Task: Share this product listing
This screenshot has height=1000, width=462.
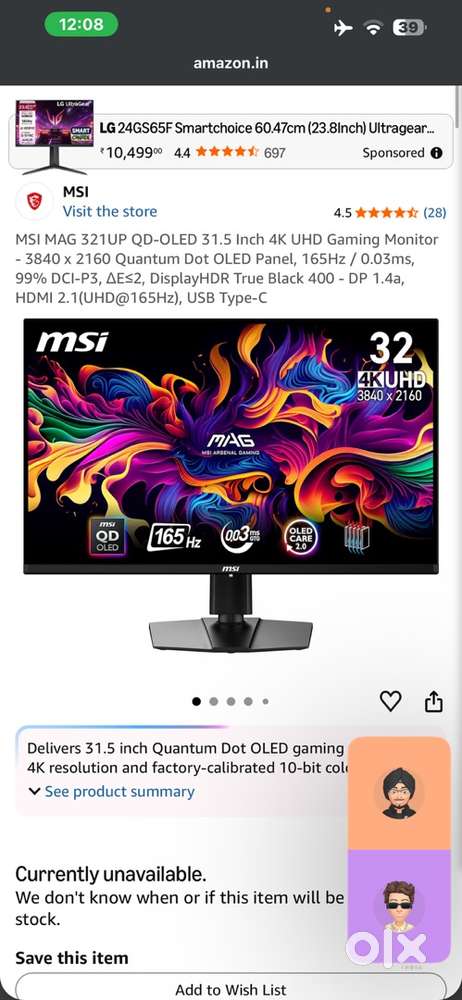Action: tap(434, 702)
